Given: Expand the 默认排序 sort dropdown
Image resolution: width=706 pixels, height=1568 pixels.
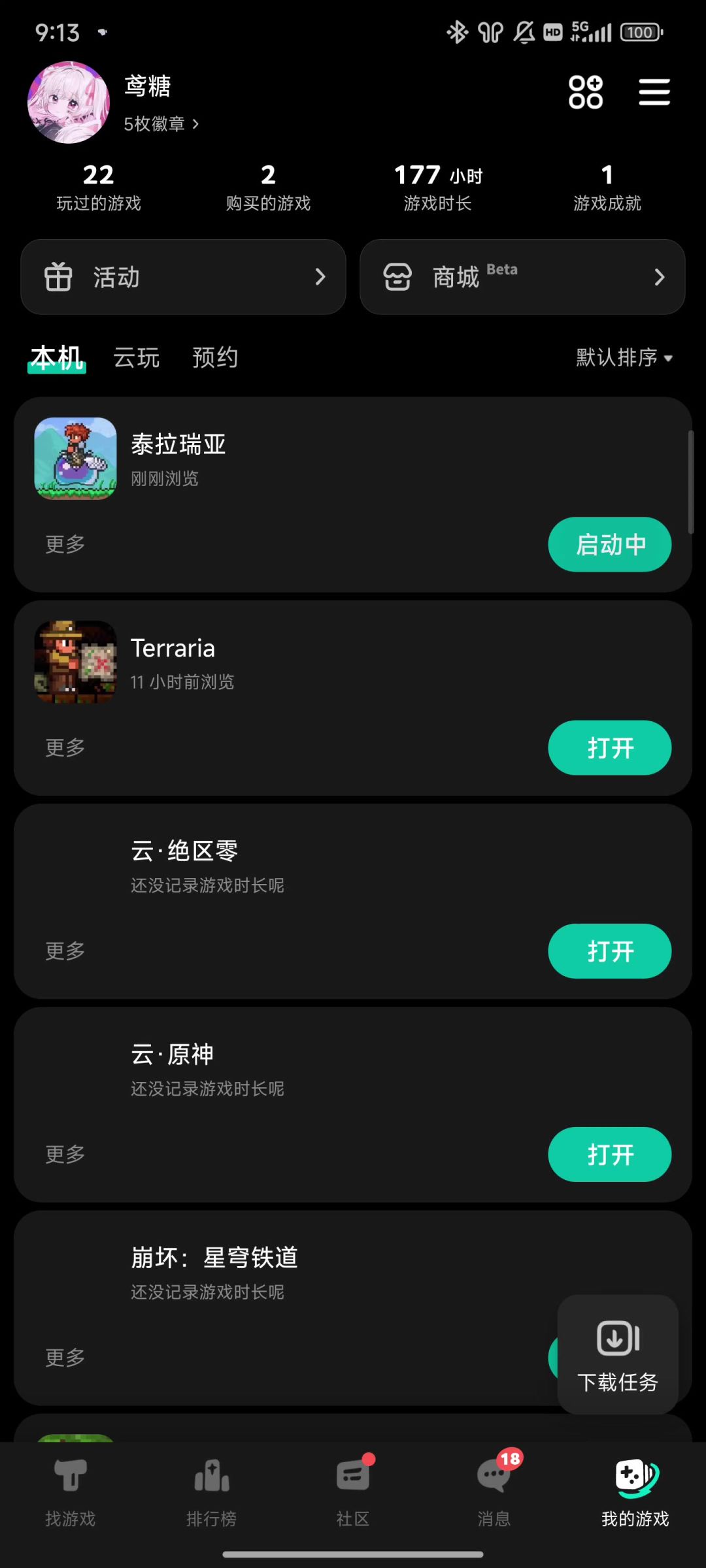Looking at the screenshot, I should (624, 357).
